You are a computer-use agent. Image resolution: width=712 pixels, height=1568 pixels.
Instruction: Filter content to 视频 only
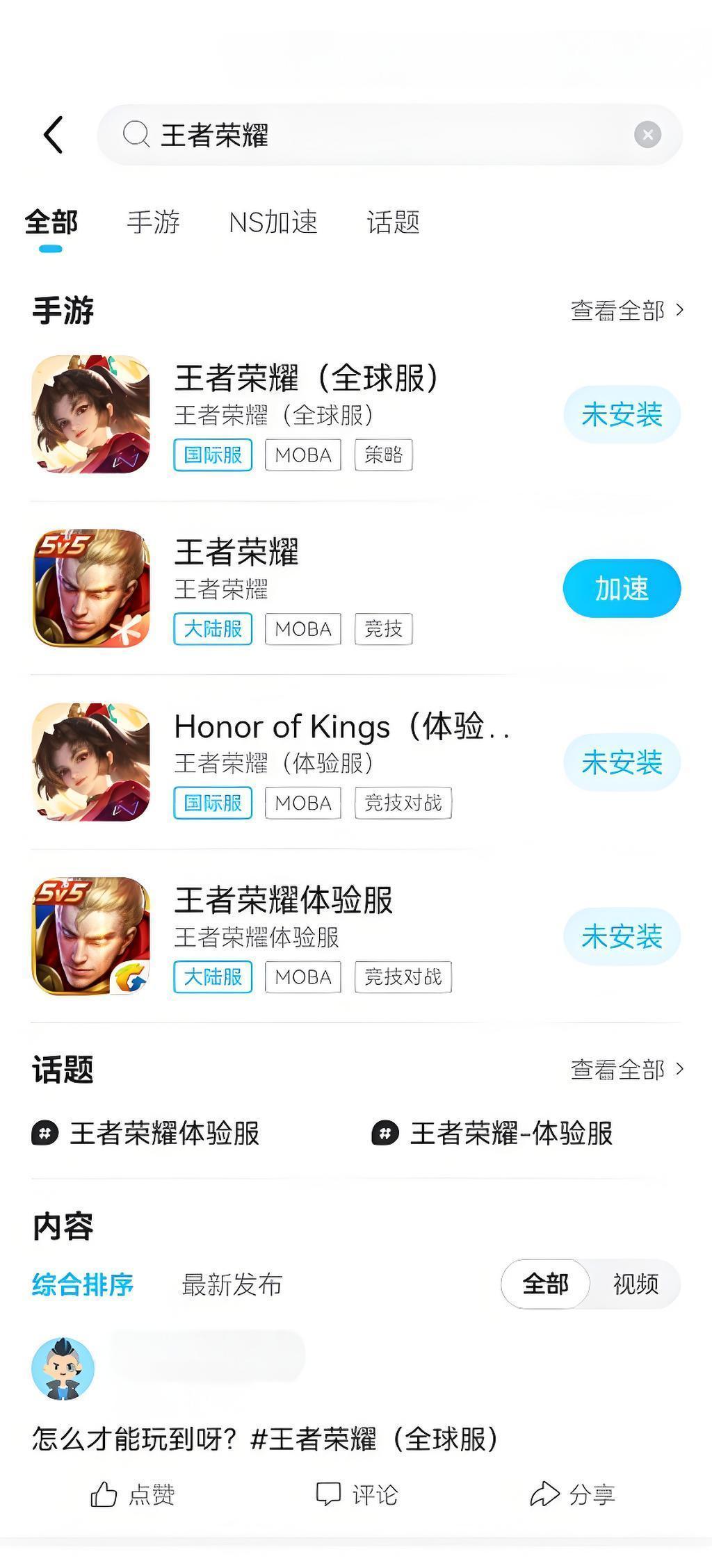(x=635, y=1284)
